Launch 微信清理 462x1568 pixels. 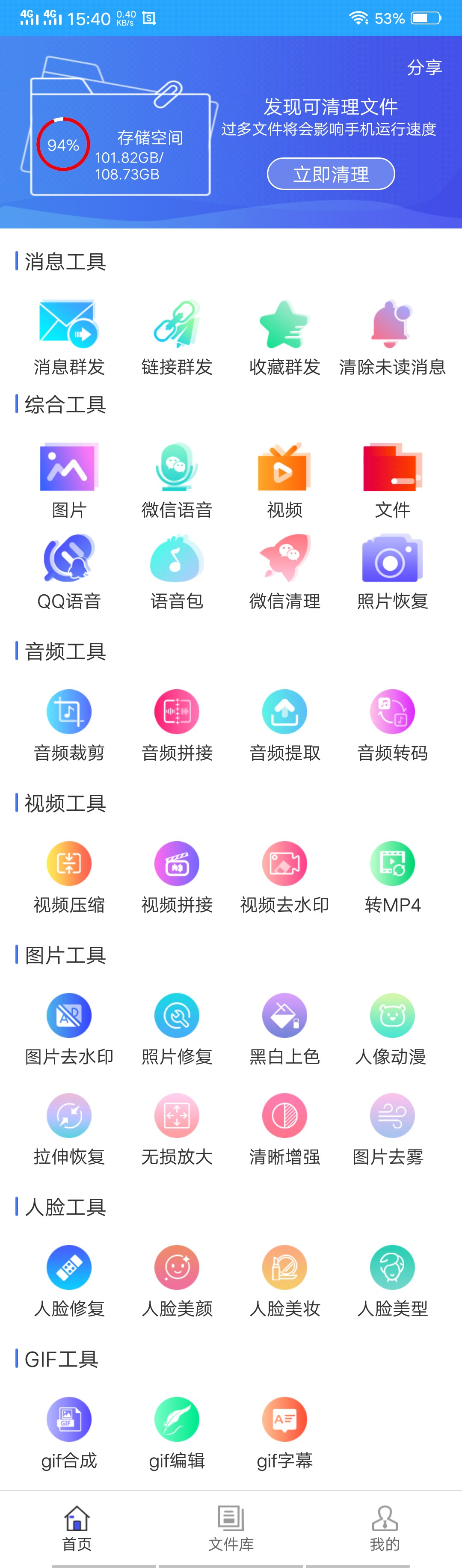point(284,571)
